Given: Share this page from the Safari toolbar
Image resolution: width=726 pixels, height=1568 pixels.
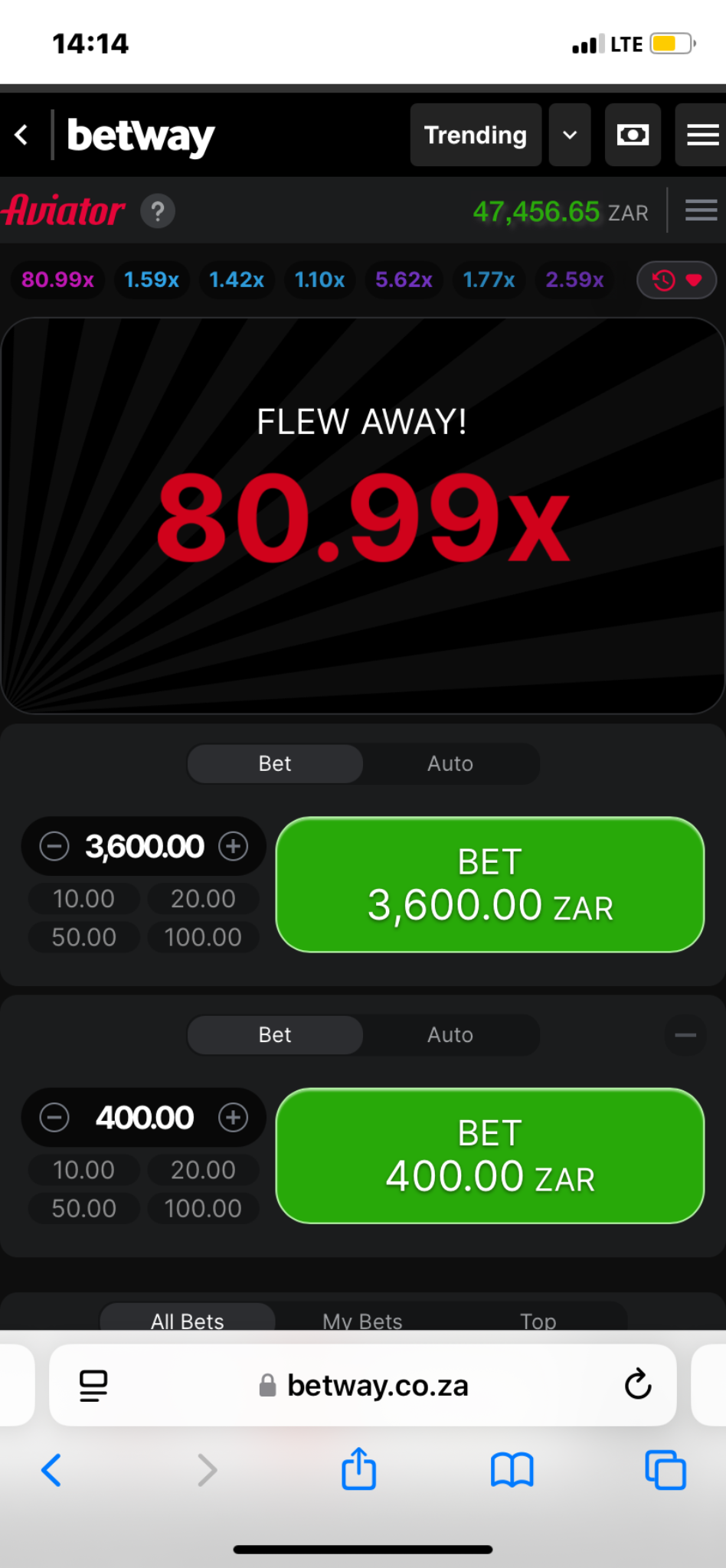Looking at the screenshot, I should point(359,1469).
